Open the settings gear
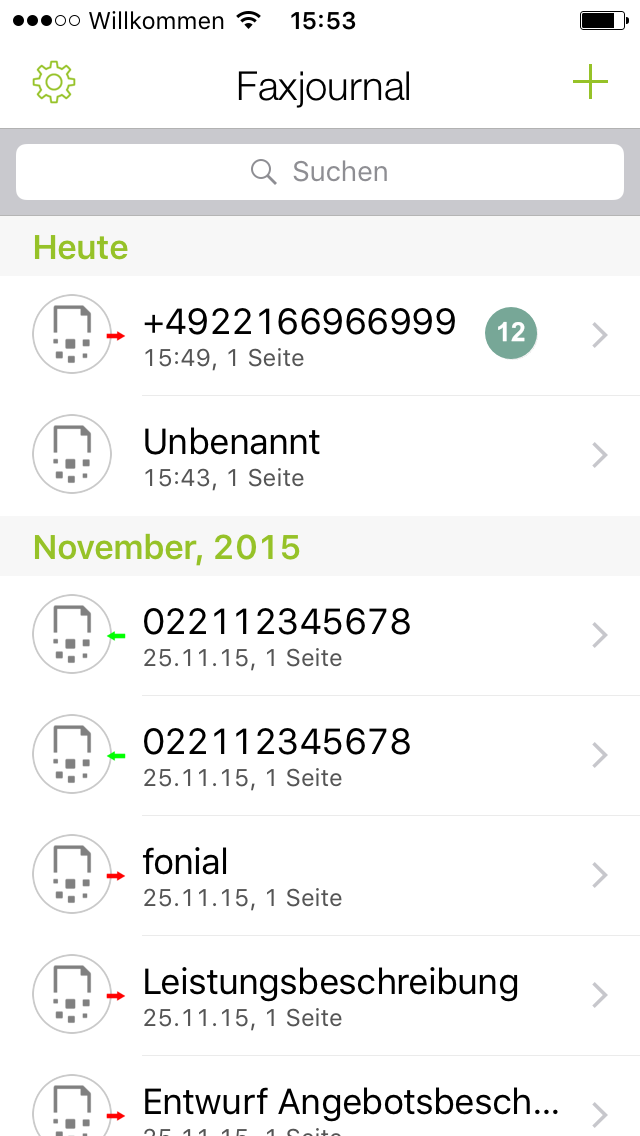The height and width of the screenshot is (1136, 640). tap(54, 83)
